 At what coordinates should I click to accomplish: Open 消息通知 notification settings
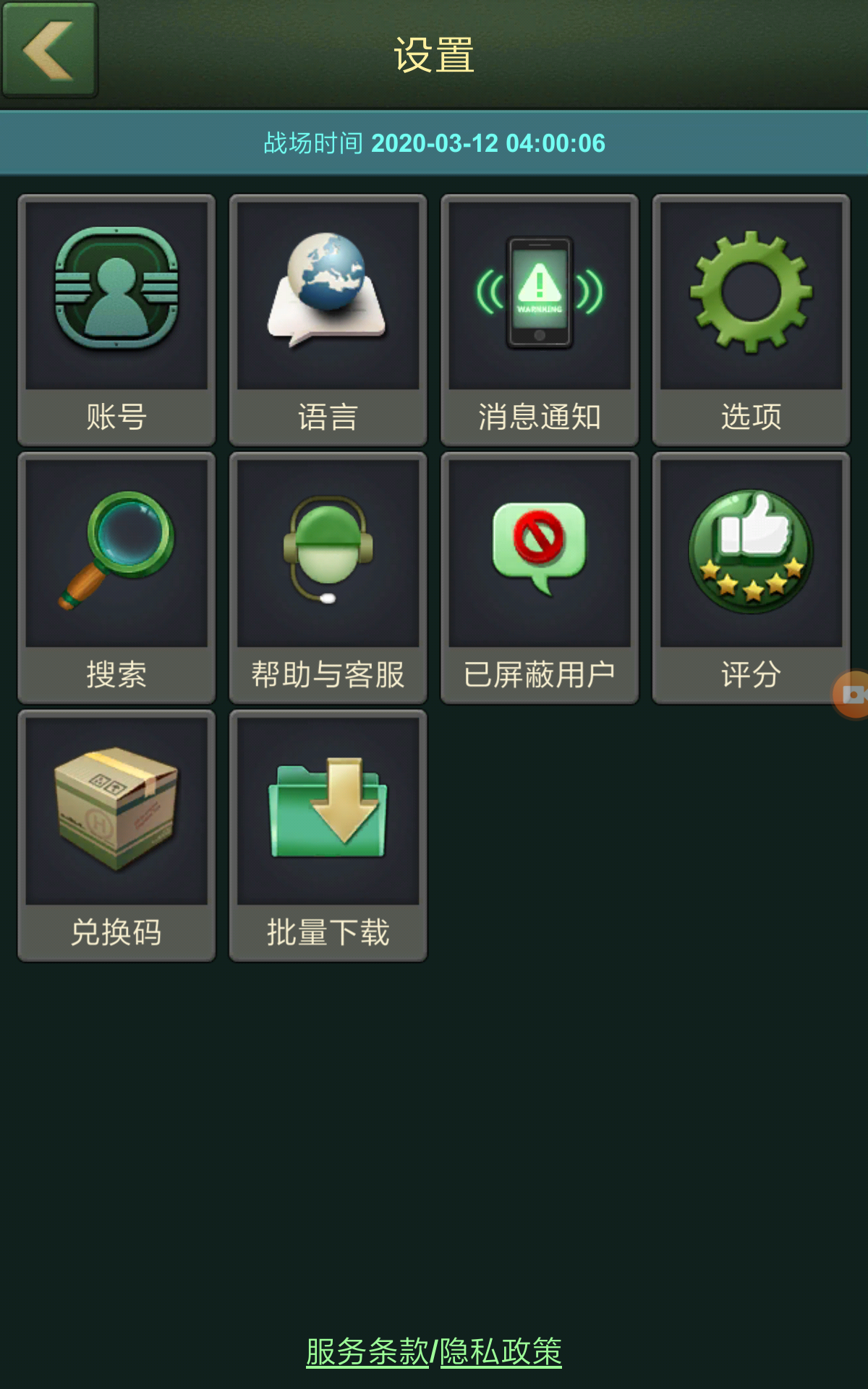(539, 319)
